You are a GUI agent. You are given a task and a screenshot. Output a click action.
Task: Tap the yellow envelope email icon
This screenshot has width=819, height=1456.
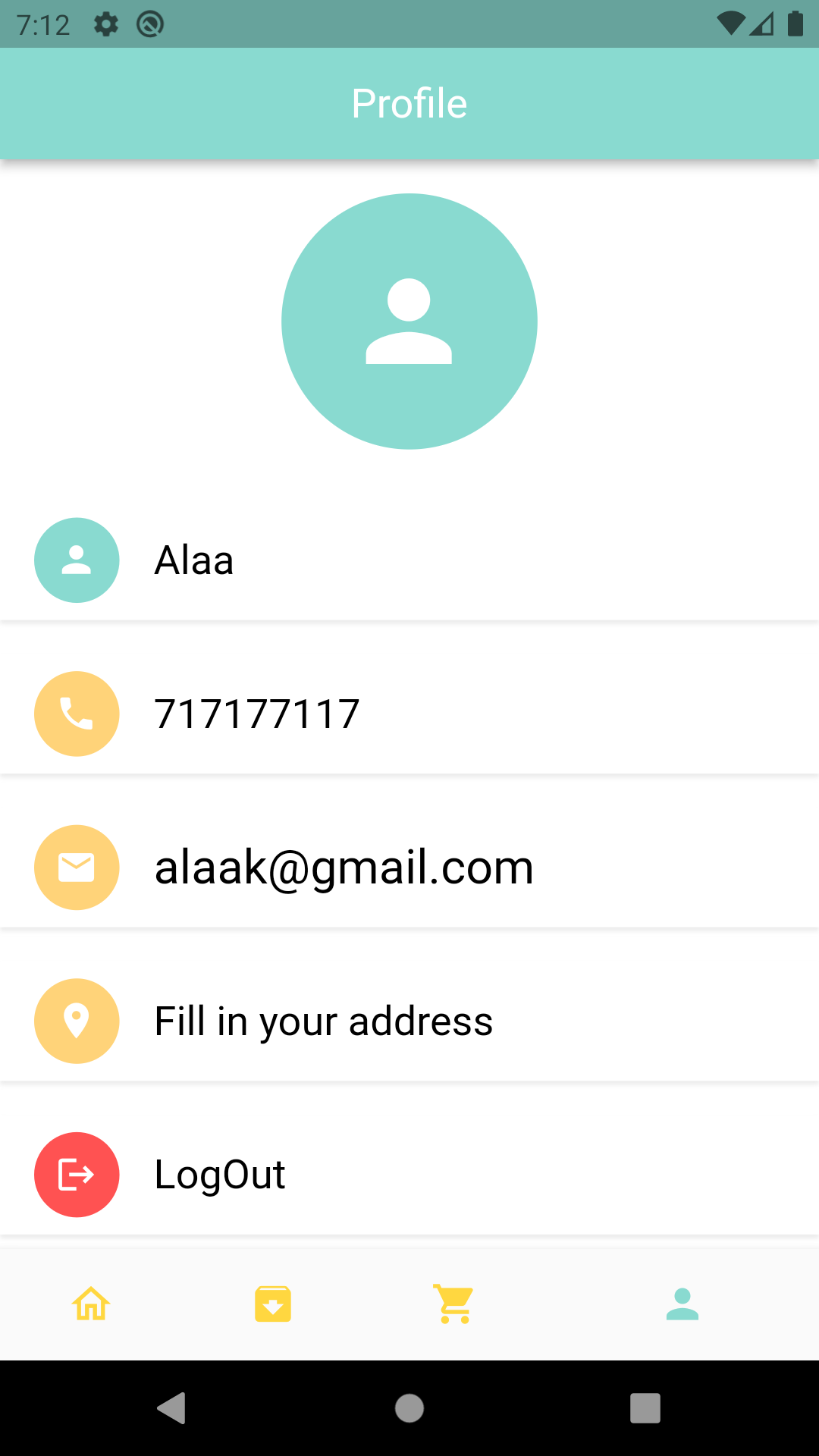point(77,867)
